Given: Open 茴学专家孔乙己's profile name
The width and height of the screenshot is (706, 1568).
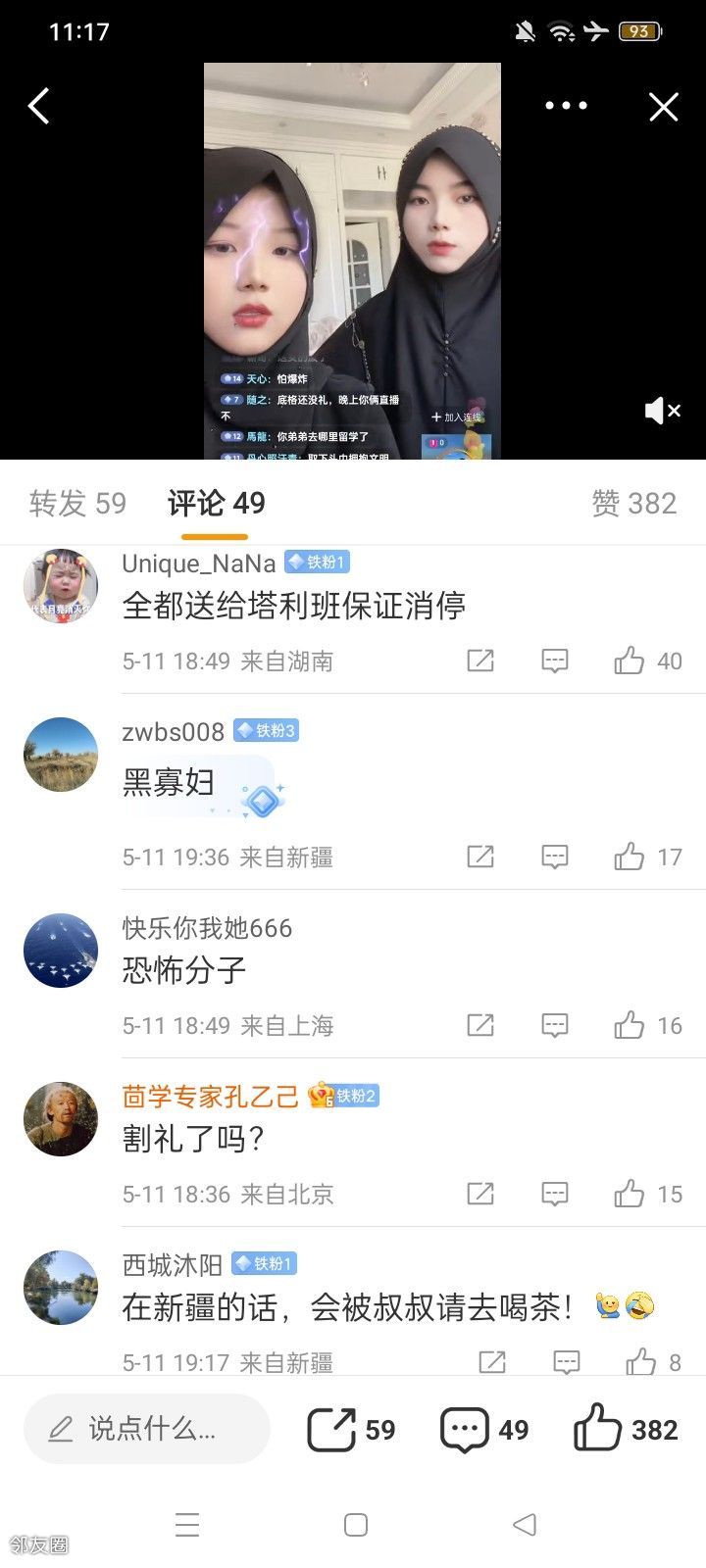Looking at the screenshot, I should (210, 1097).
